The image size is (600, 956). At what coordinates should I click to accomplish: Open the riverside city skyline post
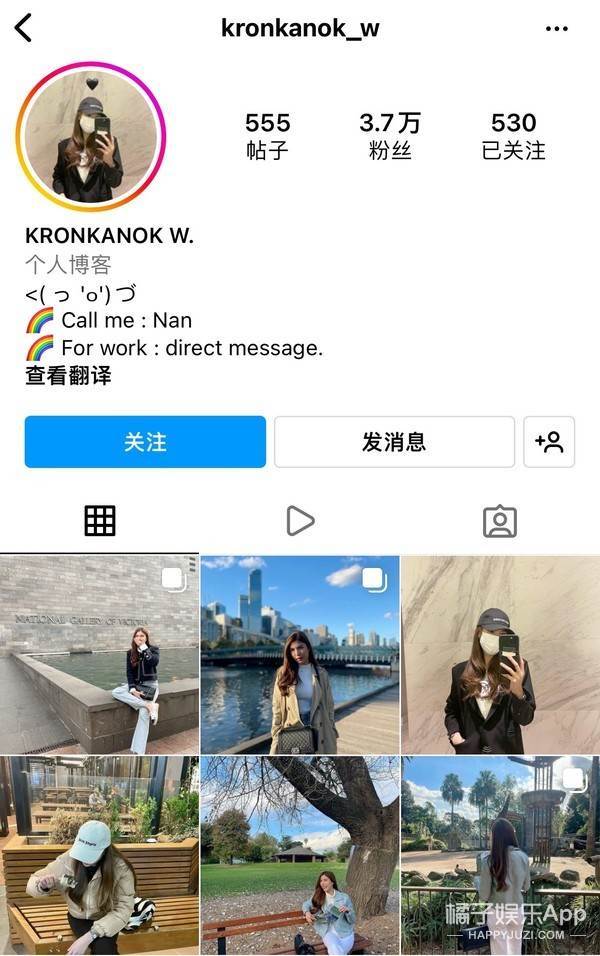click(x=300, y=655)
